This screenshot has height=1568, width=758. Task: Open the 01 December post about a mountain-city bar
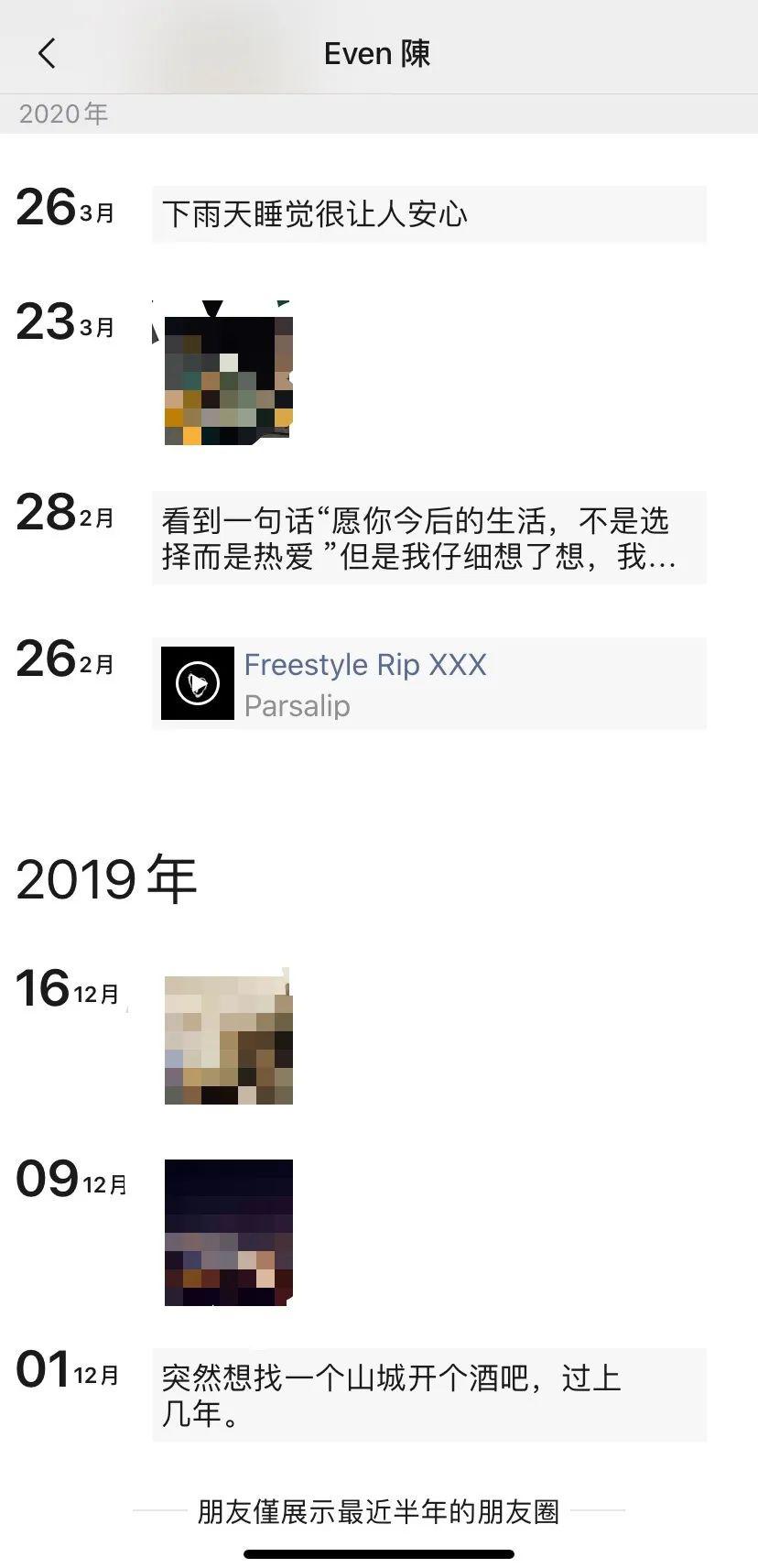pyautogui.click(x=428, y=1395)
